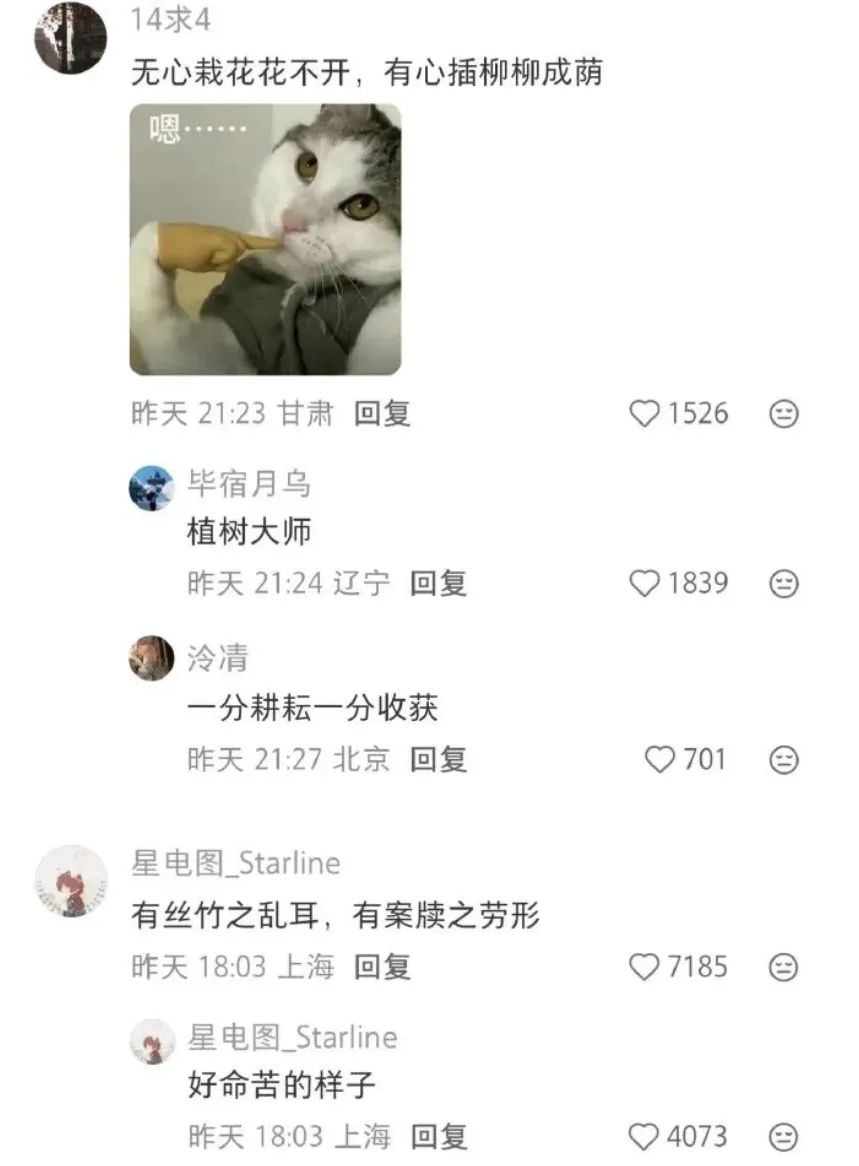Open emoji reactions beside the 7185 likes
The image size is (859, 1166).
pos(784,967)
